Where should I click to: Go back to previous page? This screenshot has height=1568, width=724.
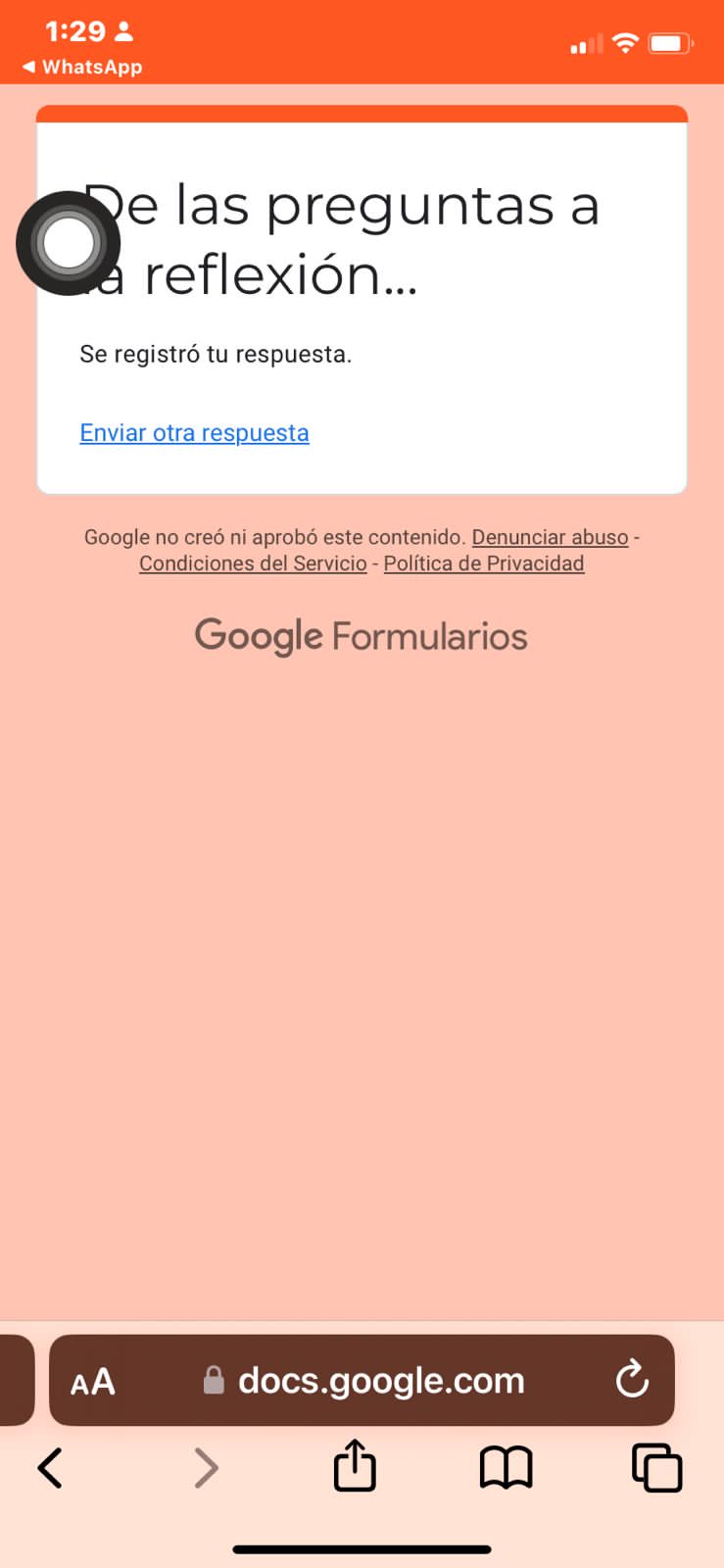[50, 1468]
